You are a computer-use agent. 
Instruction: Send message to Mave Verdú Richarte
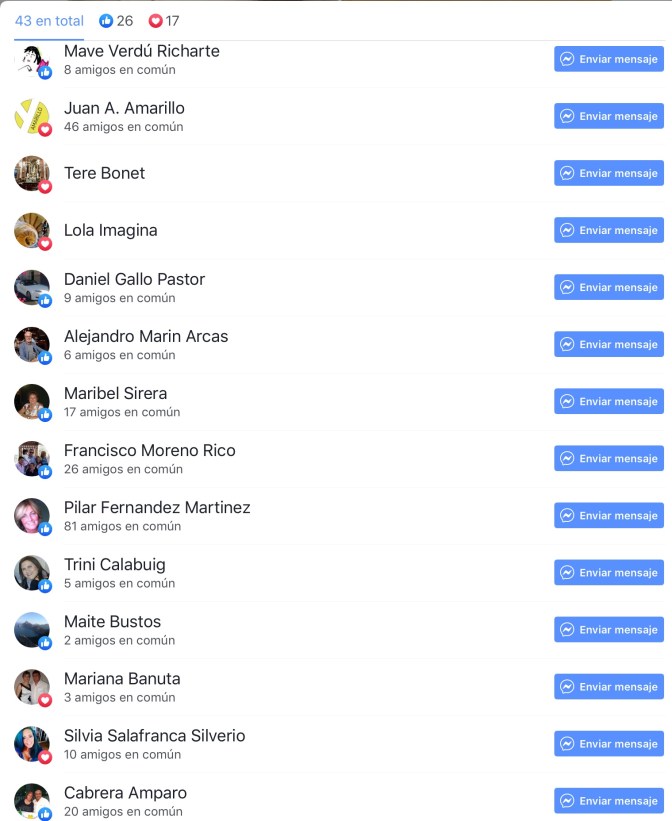click(609, 59)
